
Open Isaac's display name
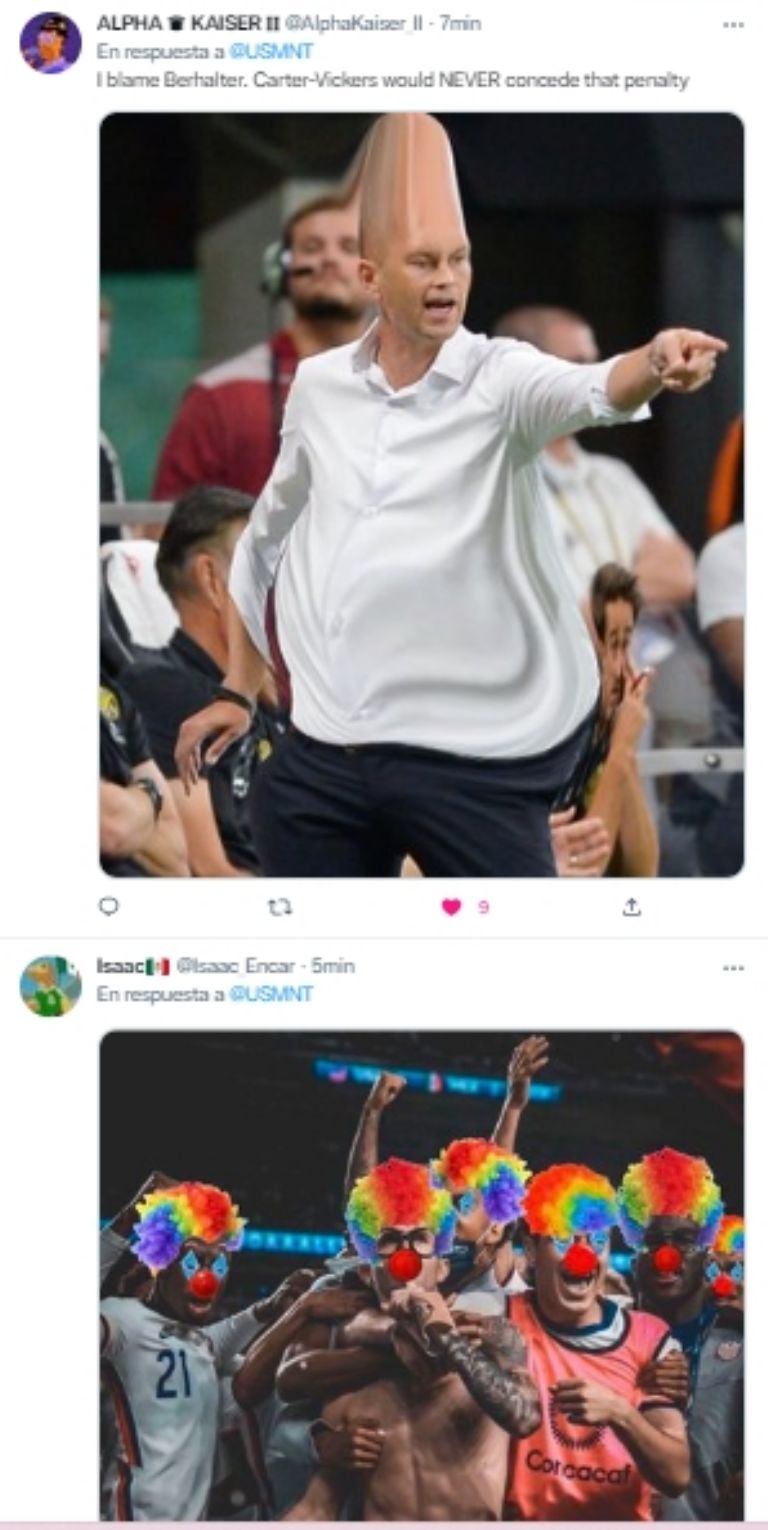coord(119,966)
